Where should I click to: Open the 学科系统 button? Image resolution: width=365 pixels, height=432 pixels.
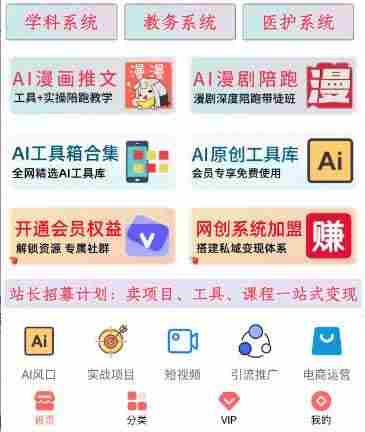(x=62, y=22)
